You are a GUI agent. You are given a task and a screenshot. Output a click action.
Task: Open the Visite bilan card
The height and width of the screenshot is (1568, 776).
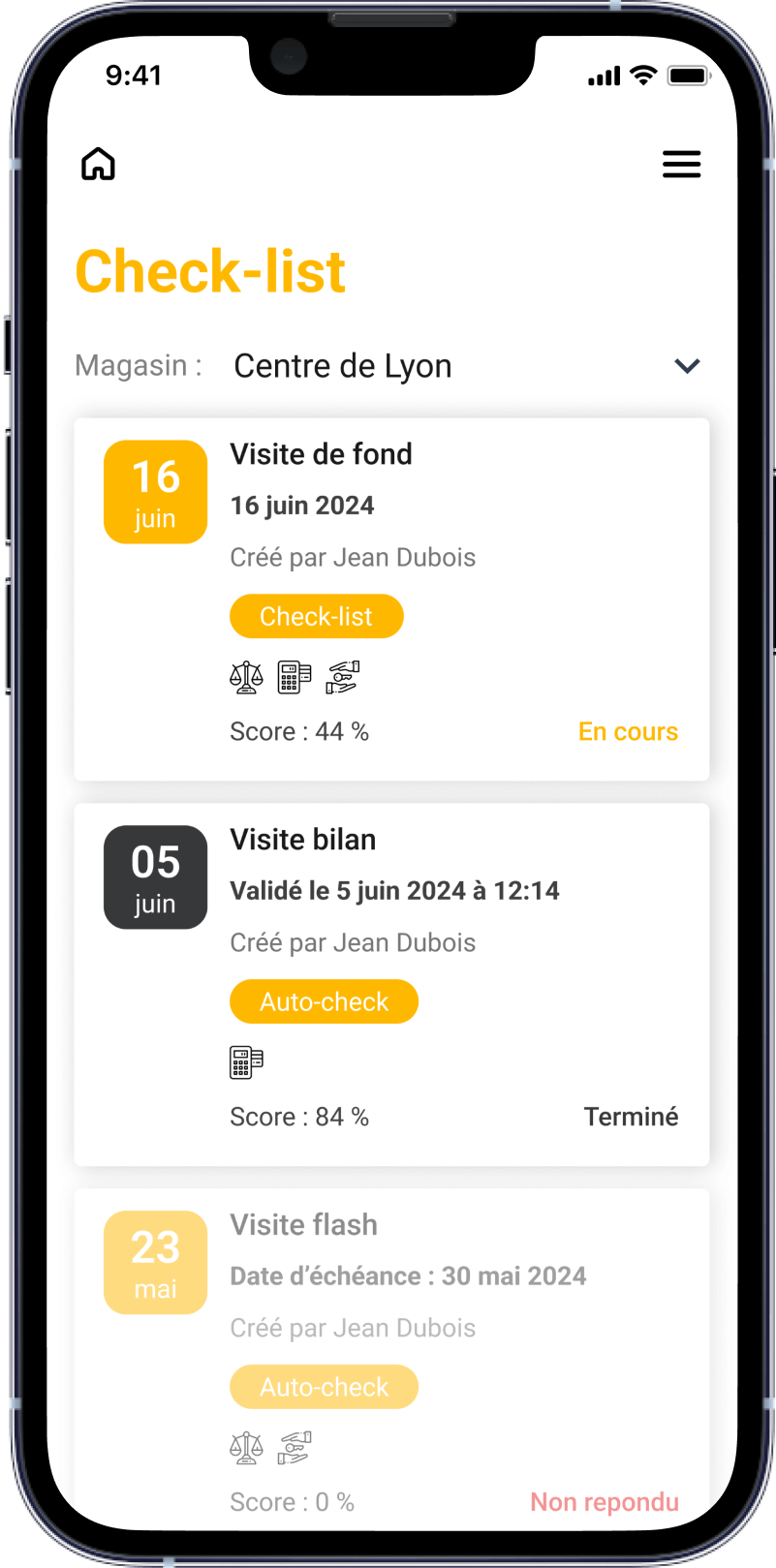(391, 984)
